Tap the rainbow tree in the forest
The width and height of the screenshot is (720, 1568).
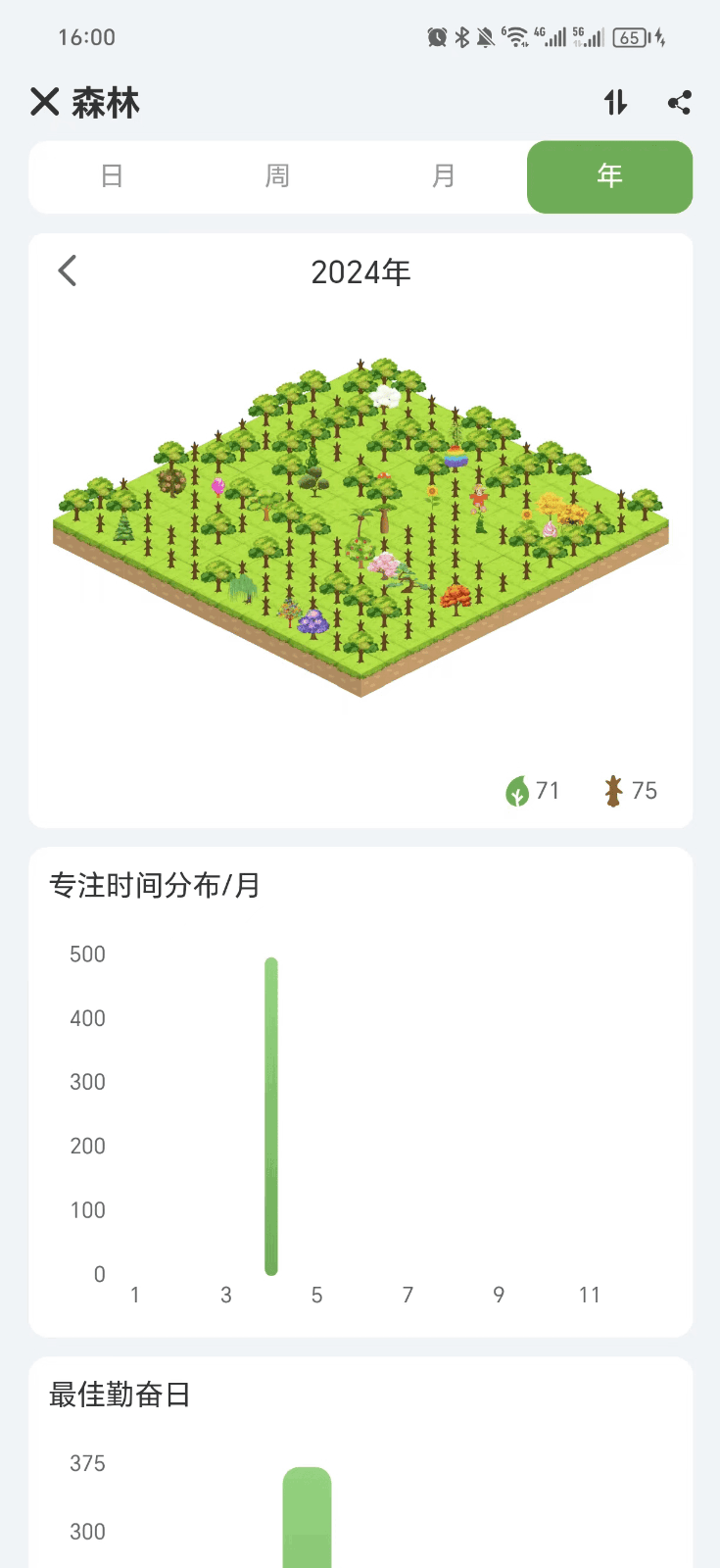[x=455, y=454]
